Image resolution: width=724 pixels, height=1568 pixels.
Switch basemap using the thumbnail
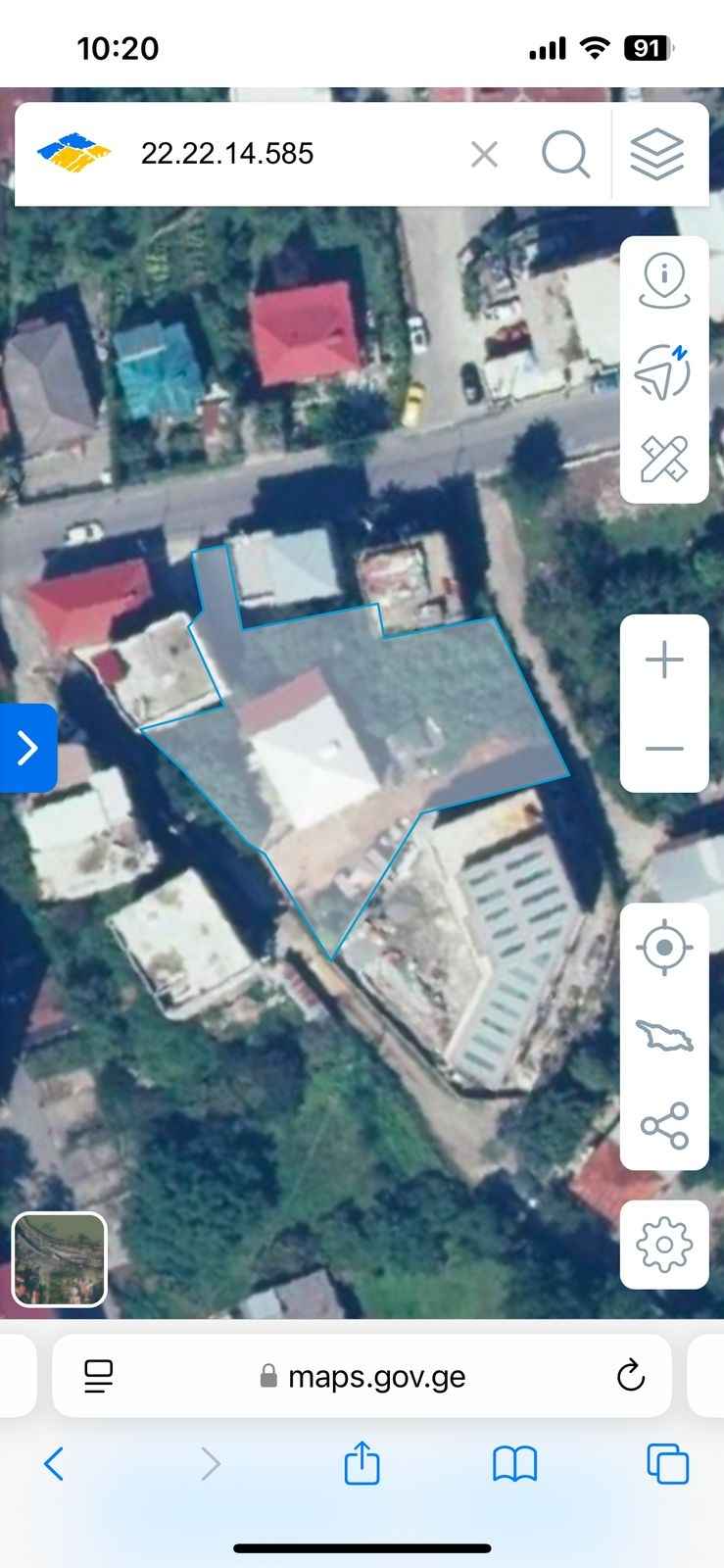point(59,1259)
